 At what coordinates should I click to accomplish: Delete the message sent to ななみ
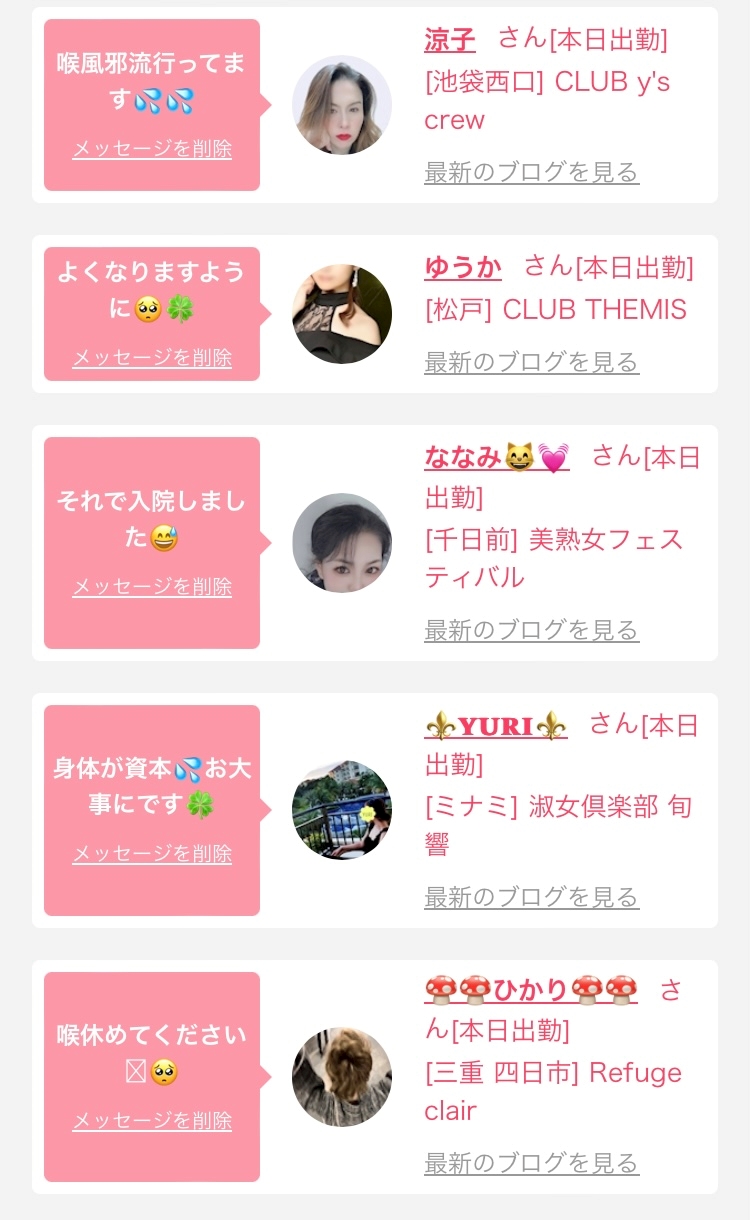[152, 587]
